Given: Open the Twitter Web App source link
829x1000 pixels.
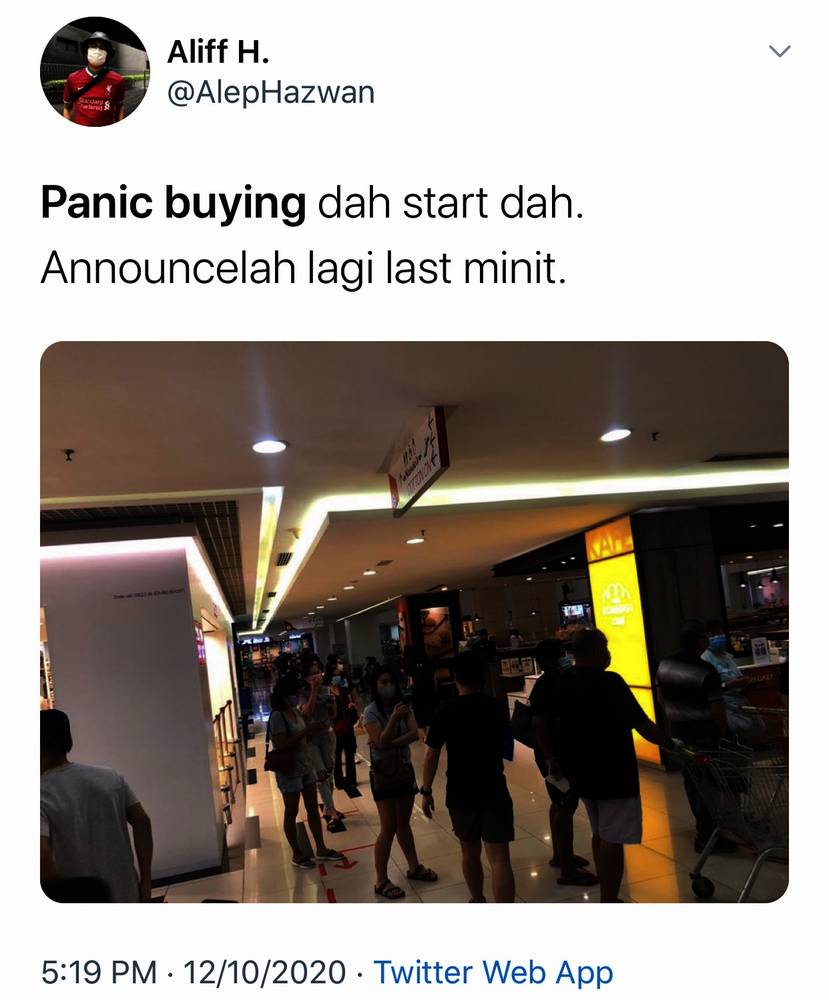Looking at the screenshot, I should tap(493, 972).
